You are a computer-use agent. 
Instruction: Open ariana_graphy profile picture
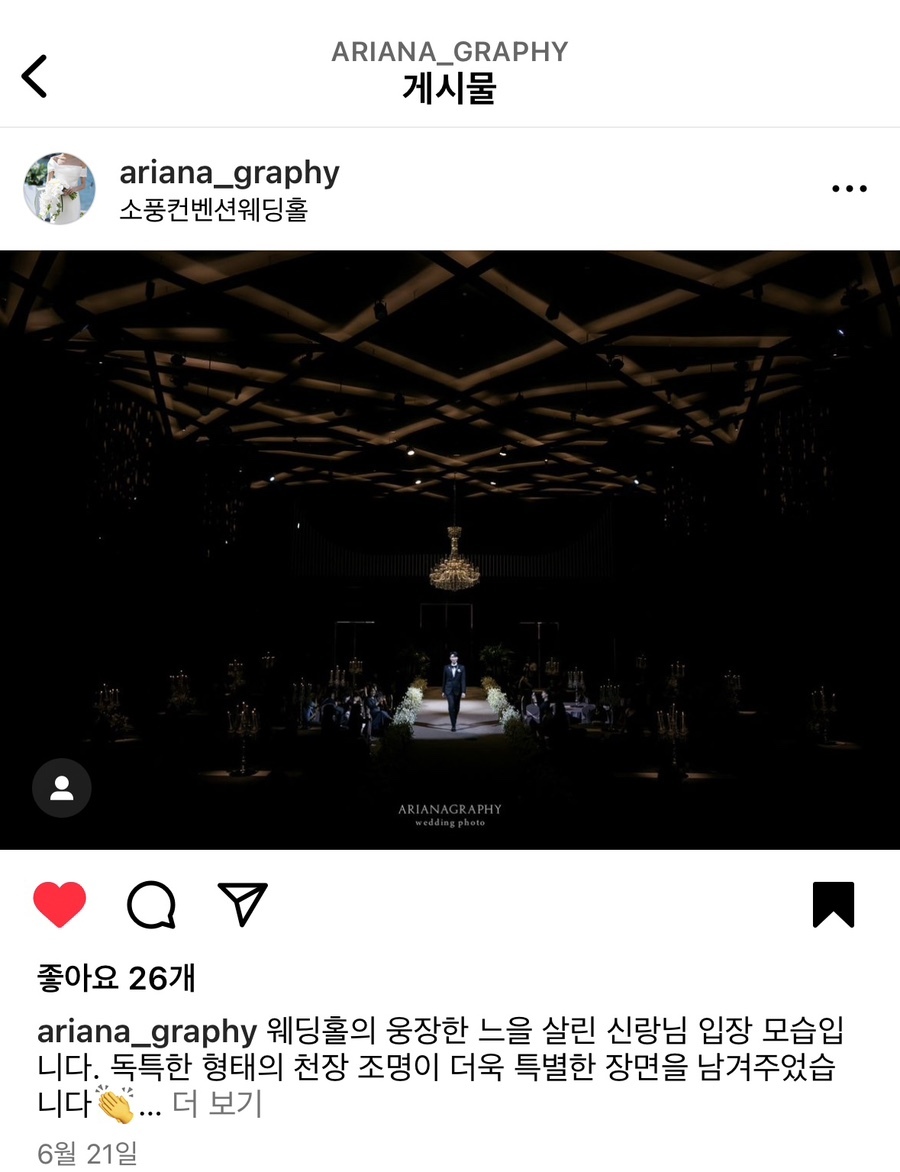click(60, 189)
